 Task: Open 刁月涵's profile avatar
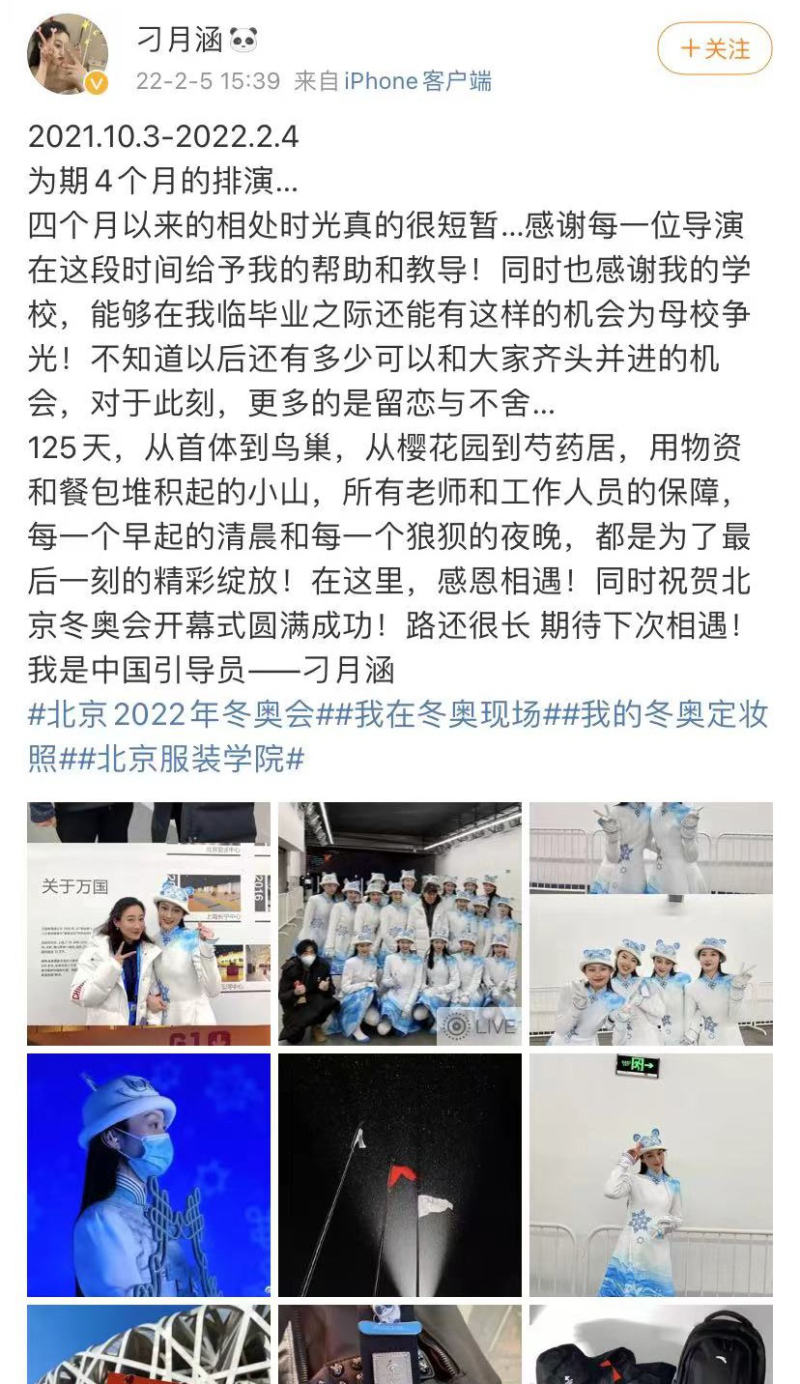(67, 55)
